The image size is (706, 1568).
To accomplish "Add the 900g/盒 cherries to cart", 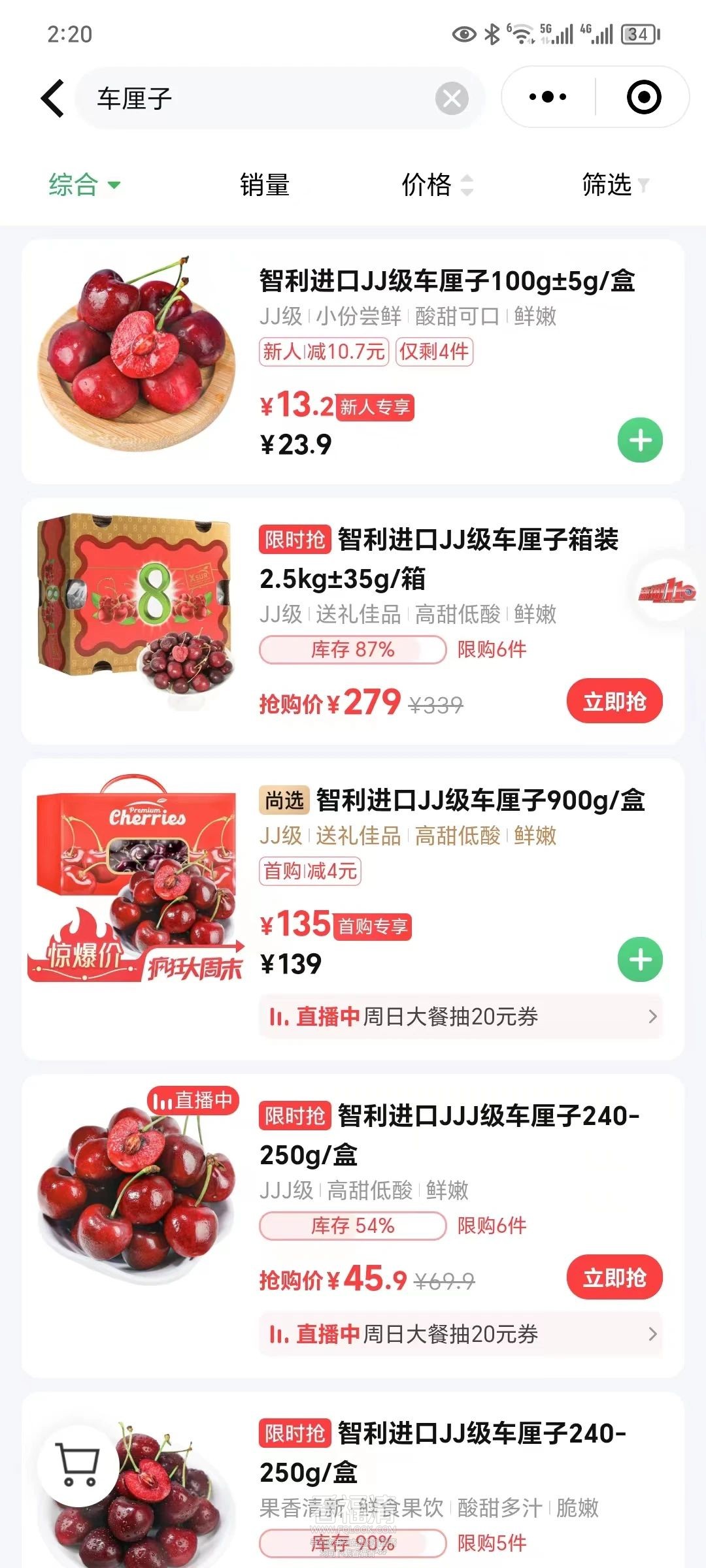I will pos(640,959).
